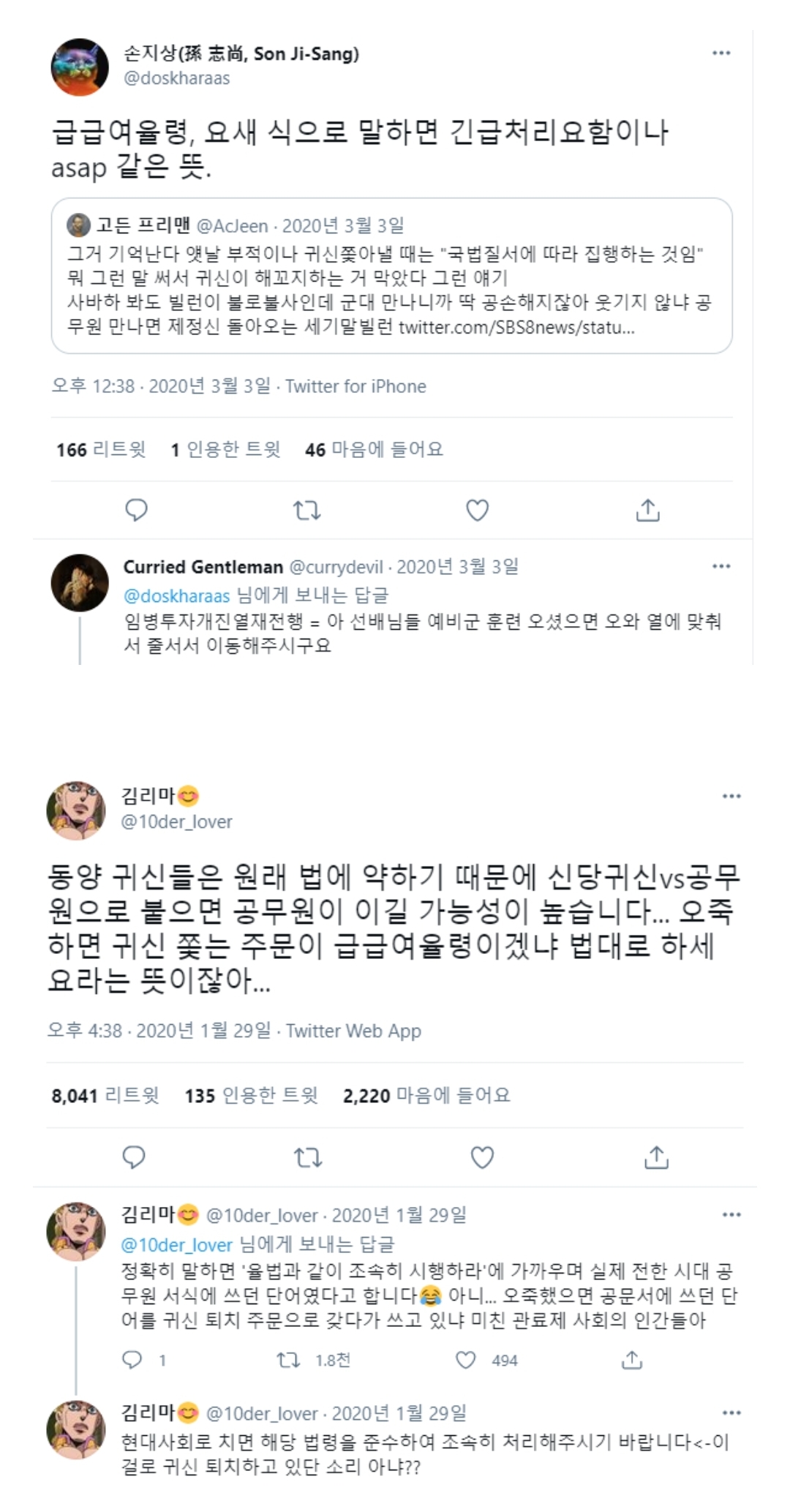Open overflow menu on Son Ji-Sang's tweet

721,53
